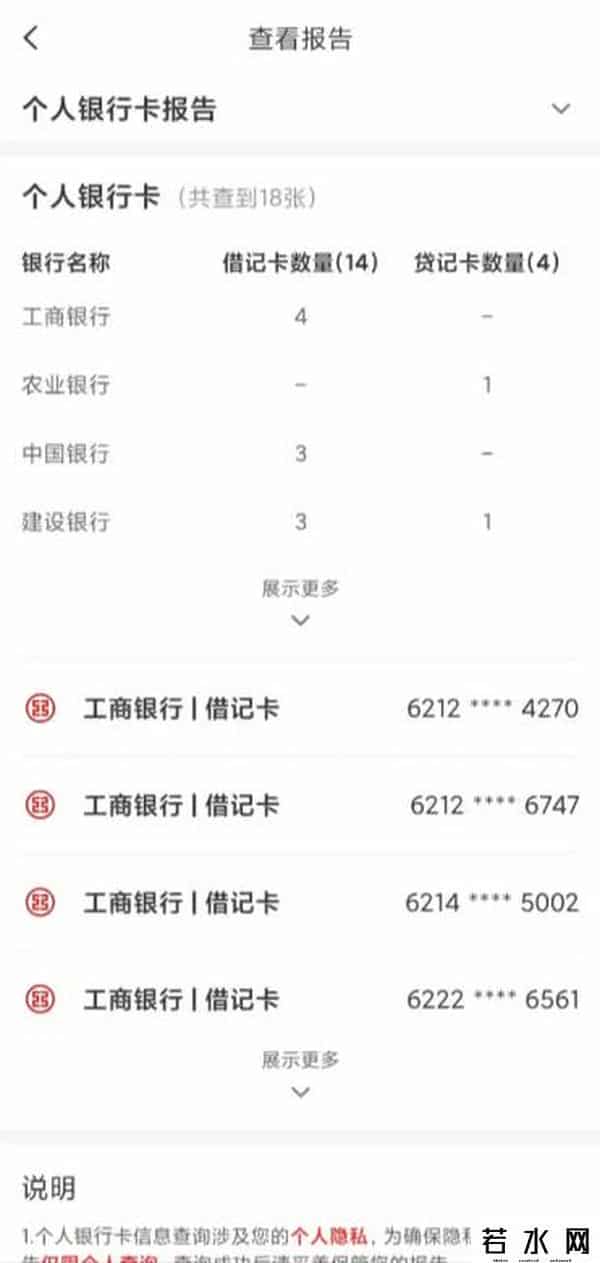
Task: Open the 工商银行 card ending in 5002
Action: pyautogui.click(x=300, y=903)
